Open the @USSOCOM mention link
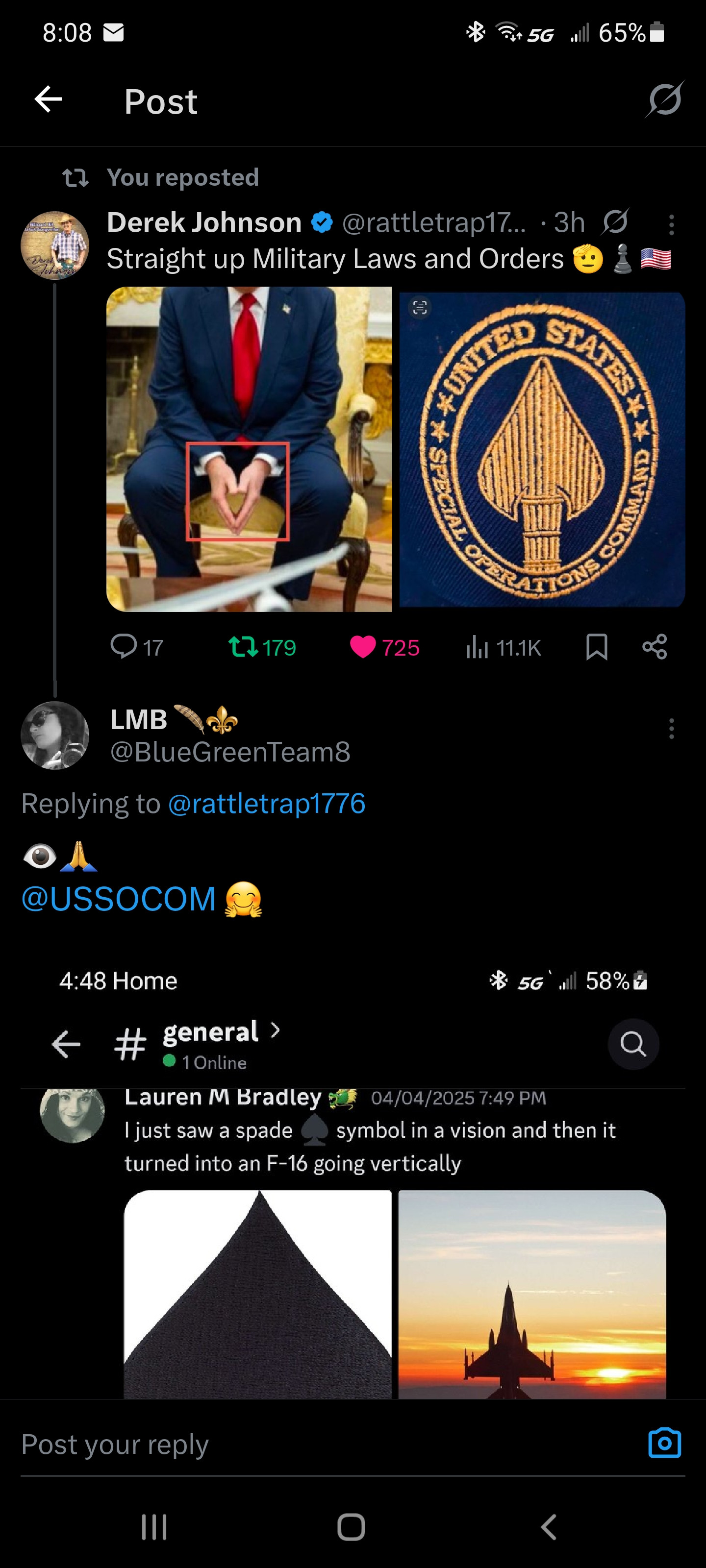This screenshot has height=1568, width=706. pos(119,899)
